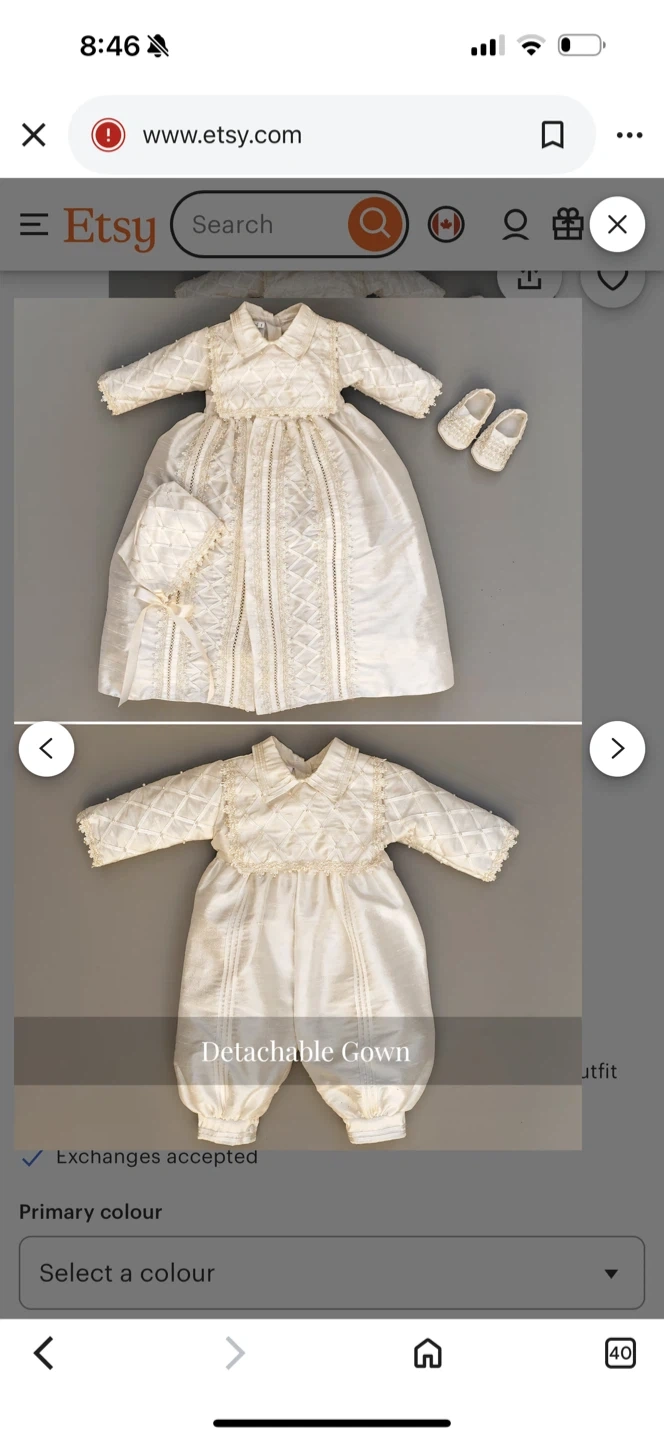This screenshot has width=664, height=1440.
Task: Show the next product image
Action: 617,748
